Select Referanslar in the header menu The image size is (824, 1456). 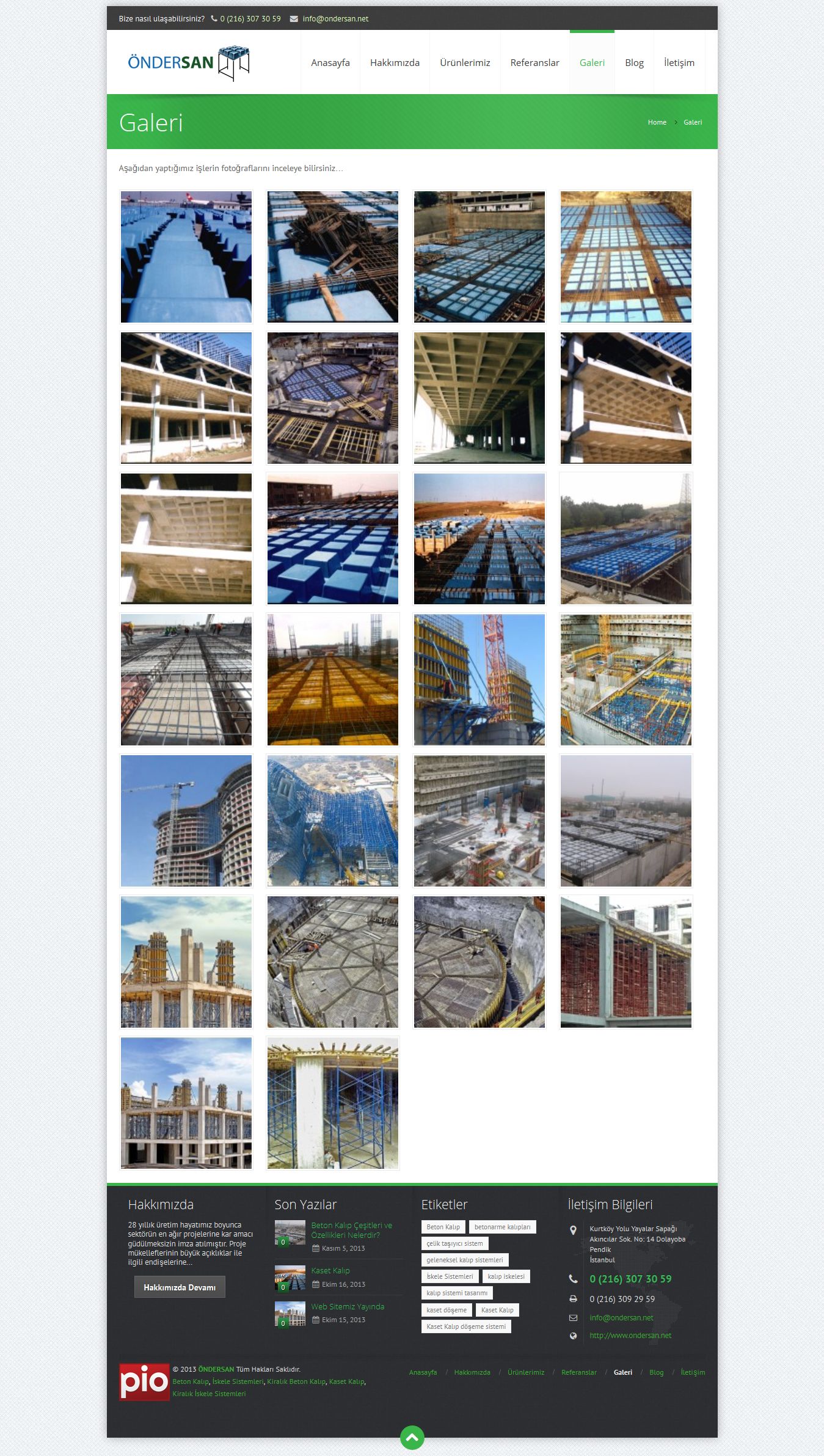[534, 62]
